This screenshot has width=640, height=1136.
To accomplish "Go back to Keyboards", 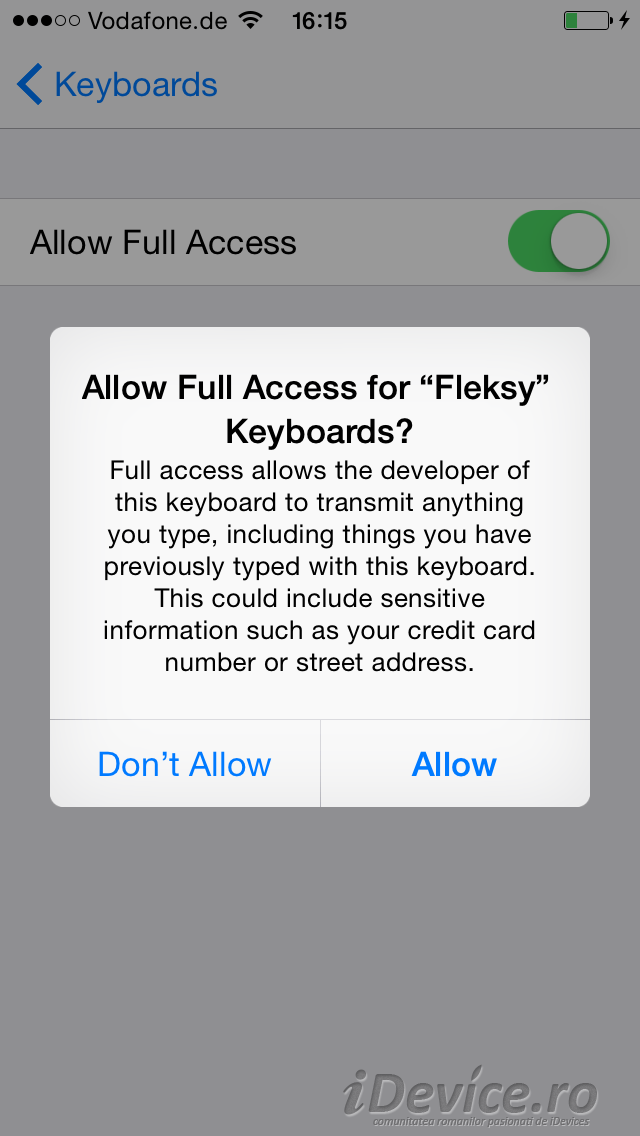I will click(x=117, y=85).
